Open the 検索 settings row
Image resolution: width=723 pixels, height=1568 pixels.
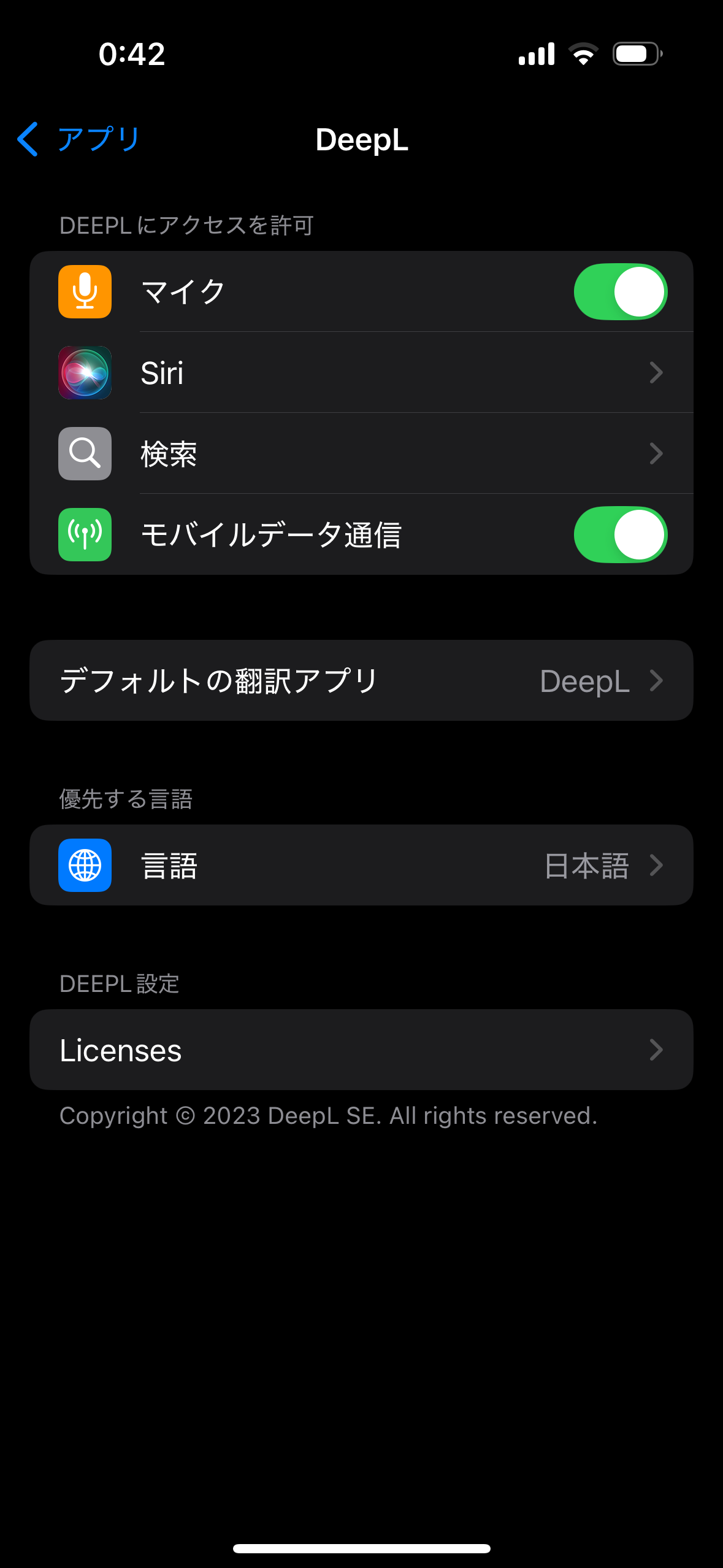pyautogui.click(x=361, y=454)
